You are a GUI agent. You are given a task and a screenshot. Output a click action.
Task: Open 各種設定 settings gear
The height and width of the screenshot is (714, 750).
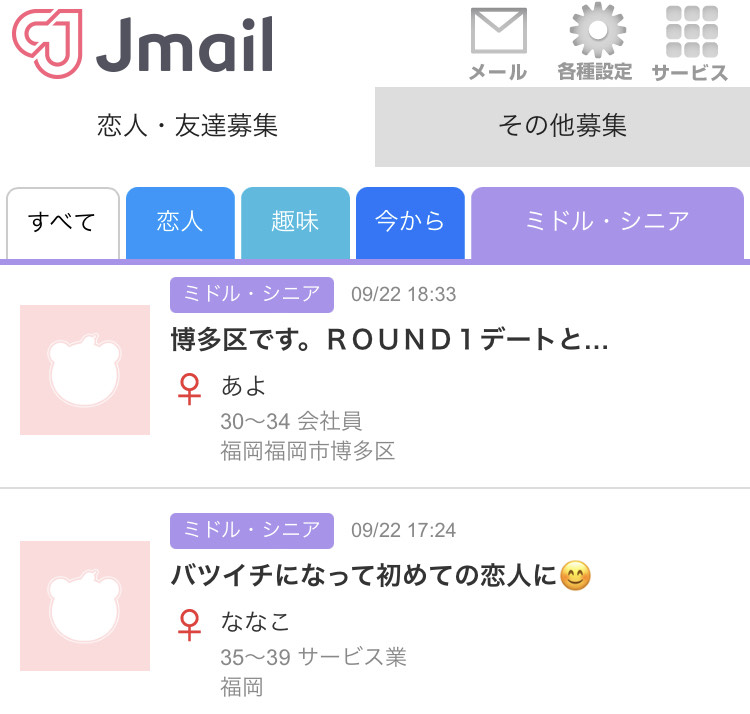595,43
